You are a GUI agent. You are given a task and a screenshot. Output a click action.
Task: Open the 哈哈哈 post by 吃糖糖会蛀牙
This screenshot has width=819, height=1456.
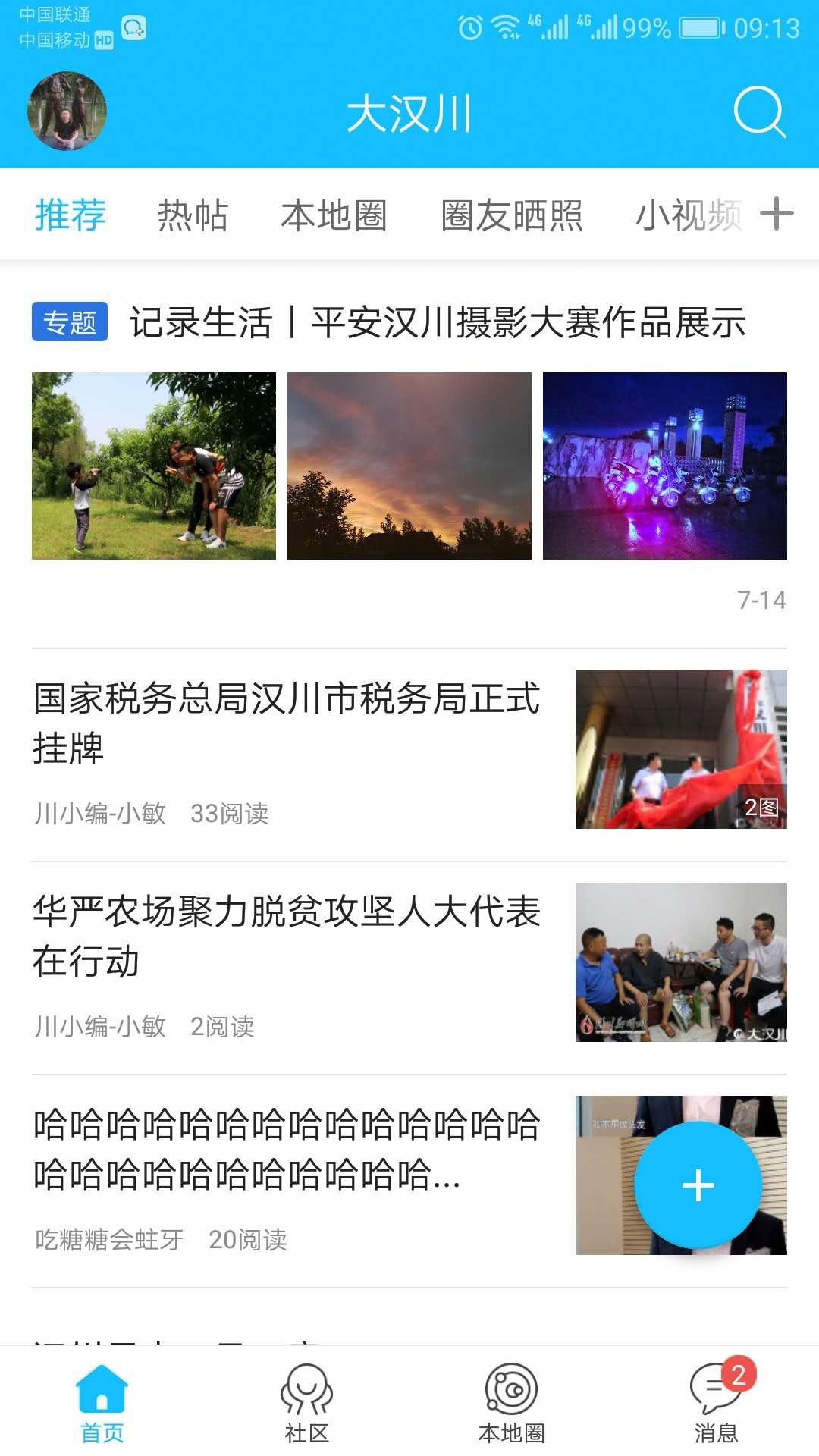tap(287, 1149)
